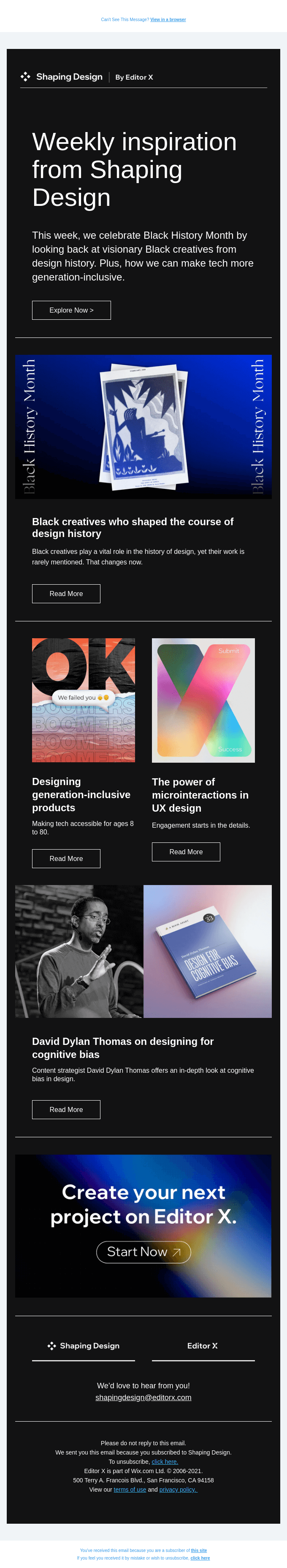Open the Shaping Design footer link

(84, 1346)
